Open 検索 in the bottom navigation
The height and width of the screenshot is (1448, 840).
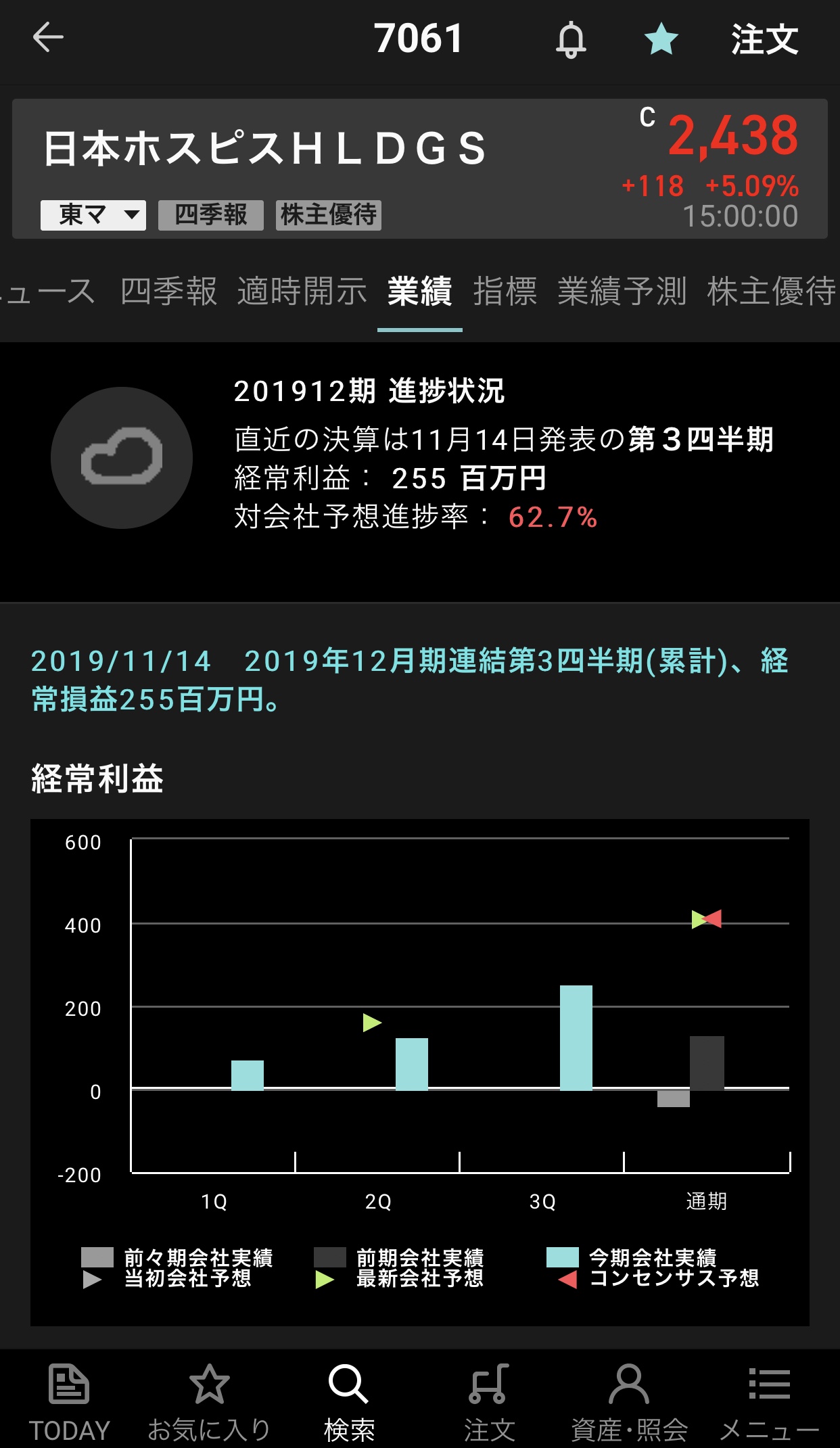[349, 1401]
